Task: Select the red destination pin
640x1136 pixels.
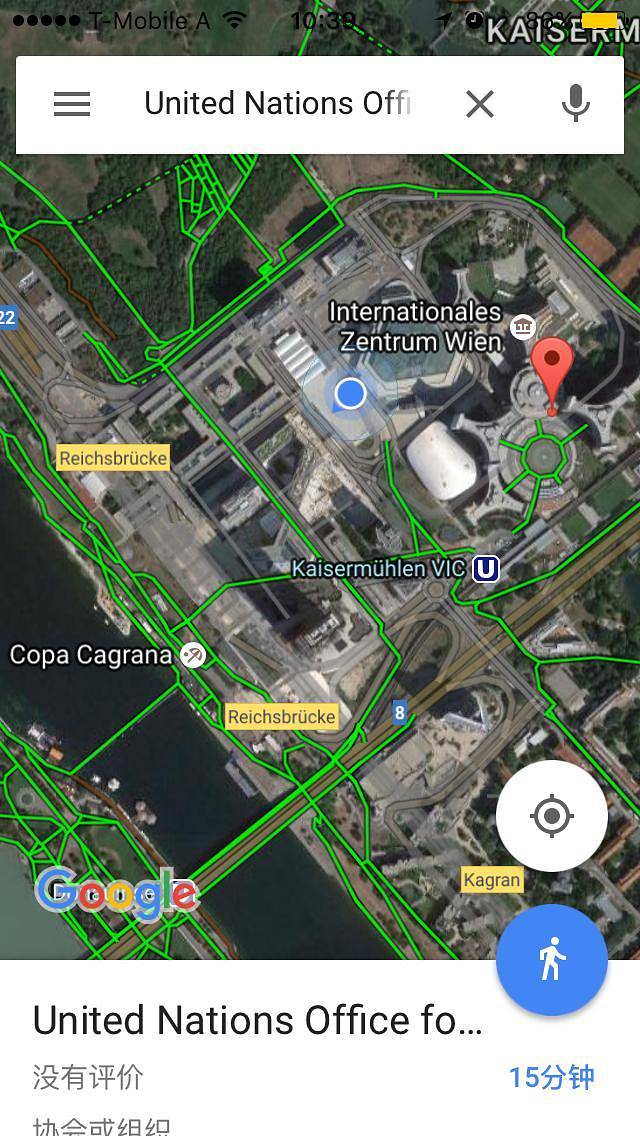Action: (x=552, y=372)
